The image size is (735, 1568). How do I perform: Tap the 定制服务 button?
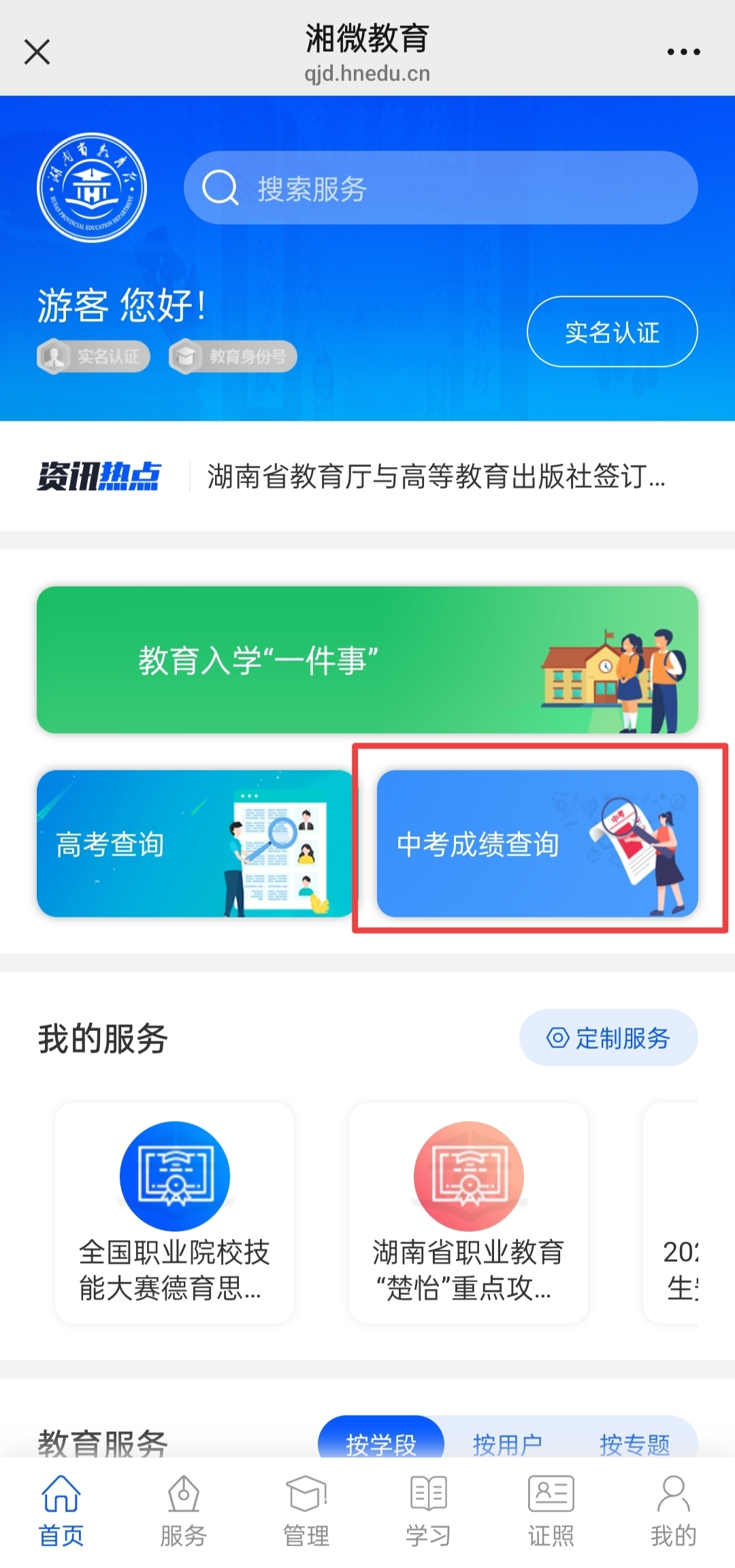pos(608,1038)
